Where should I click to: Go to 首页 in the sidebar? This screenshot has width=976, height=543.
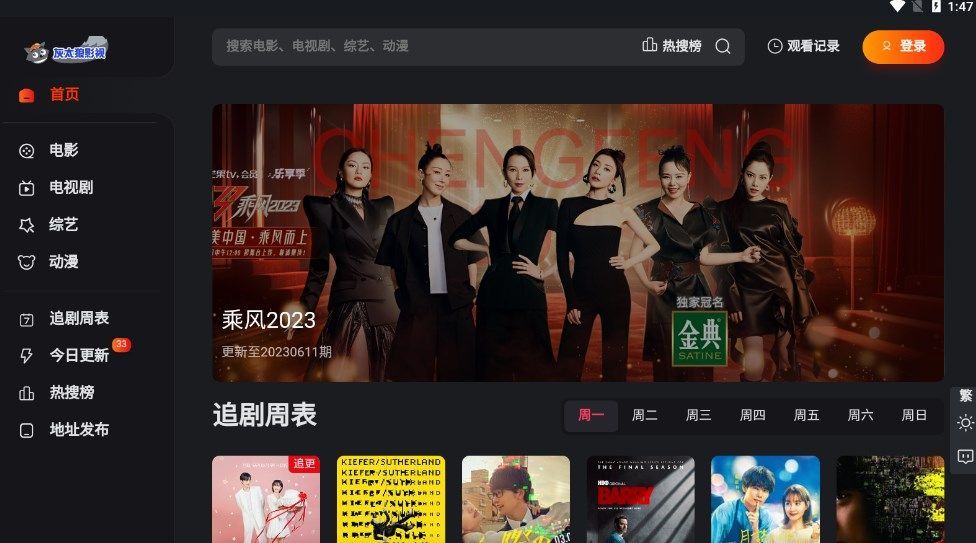(63, 95)
